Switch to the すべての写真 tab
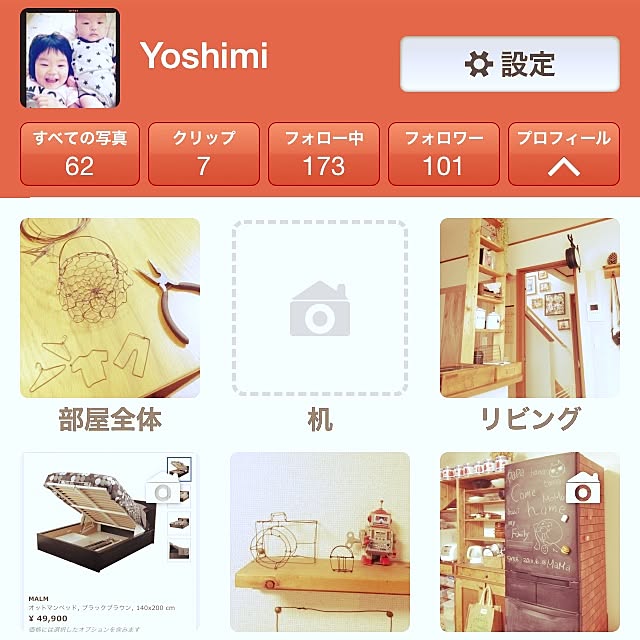This screenshot has height=640, width=640. [80, 154]
